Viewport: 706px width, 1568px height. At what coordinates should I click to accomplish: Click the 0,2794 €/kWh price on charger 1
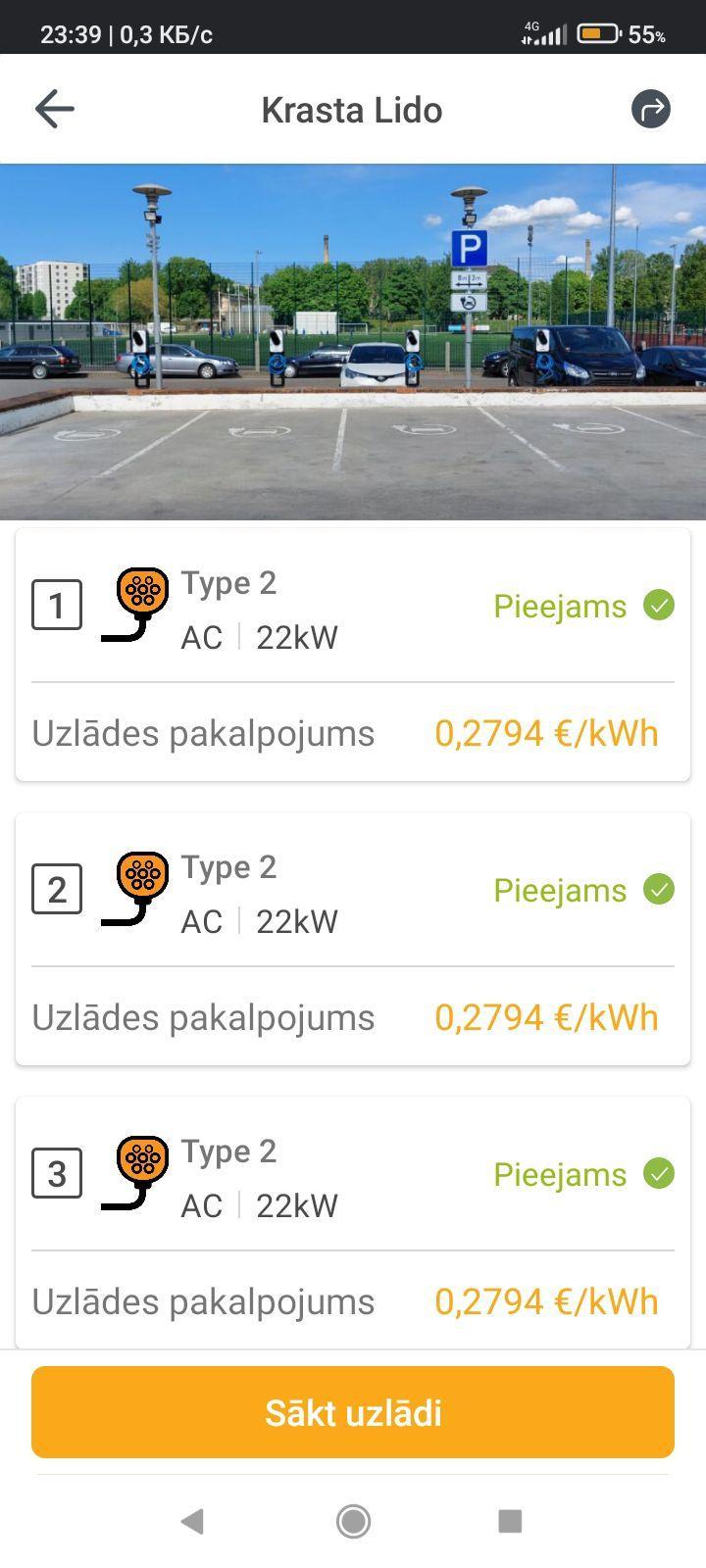point(547,732)
